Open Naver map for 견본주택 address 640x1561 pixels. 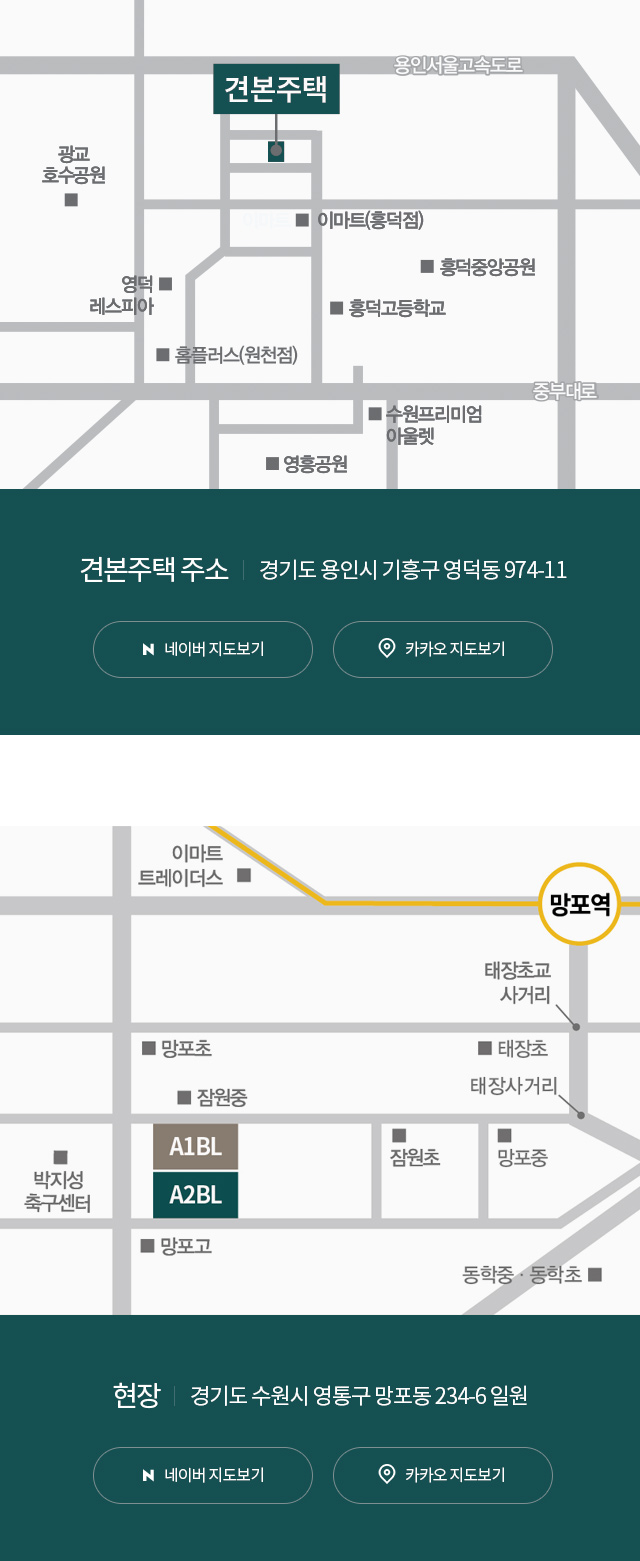[203, 649]
